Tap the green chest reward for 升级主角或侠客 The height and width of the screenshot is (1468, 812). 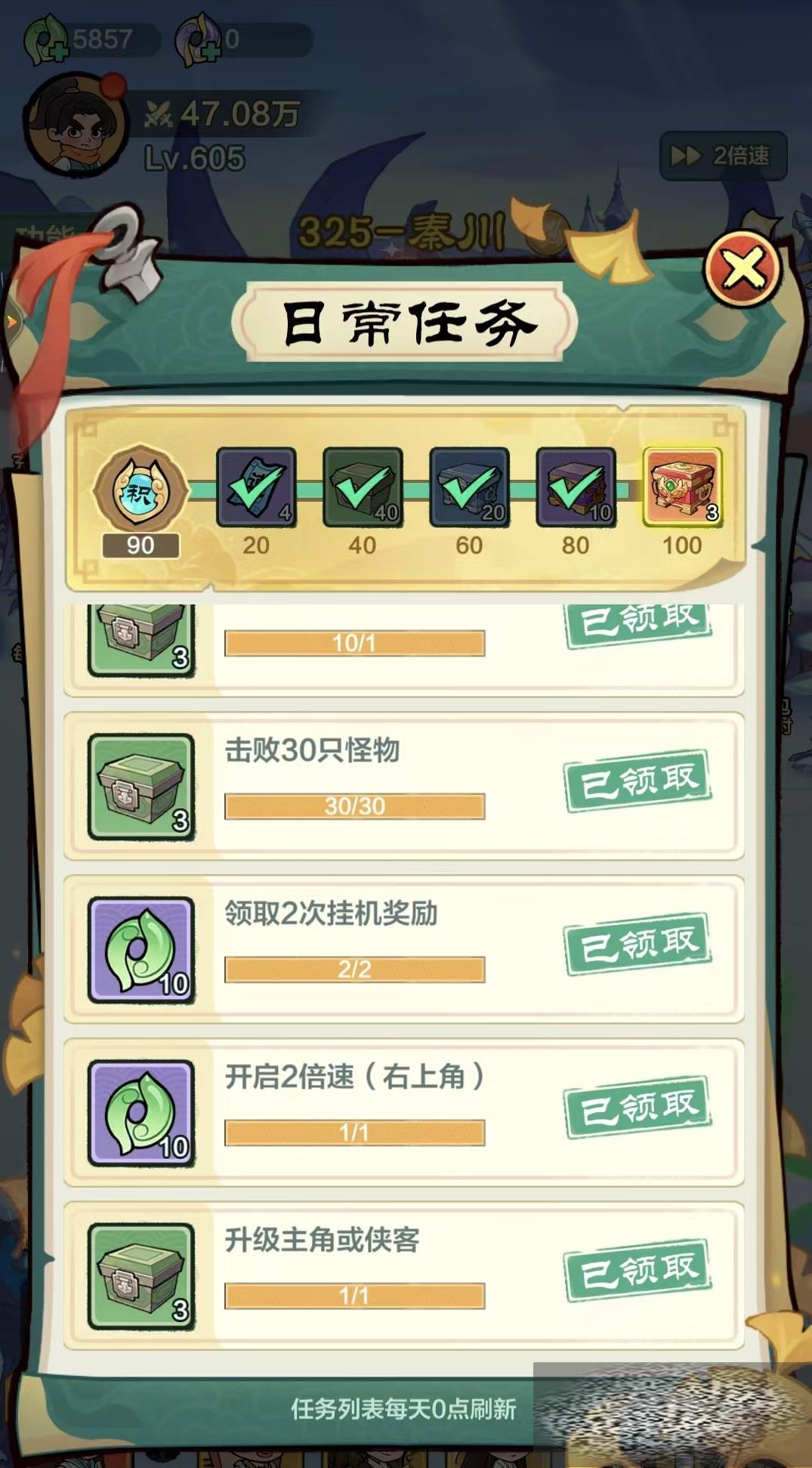[141, 1276]
